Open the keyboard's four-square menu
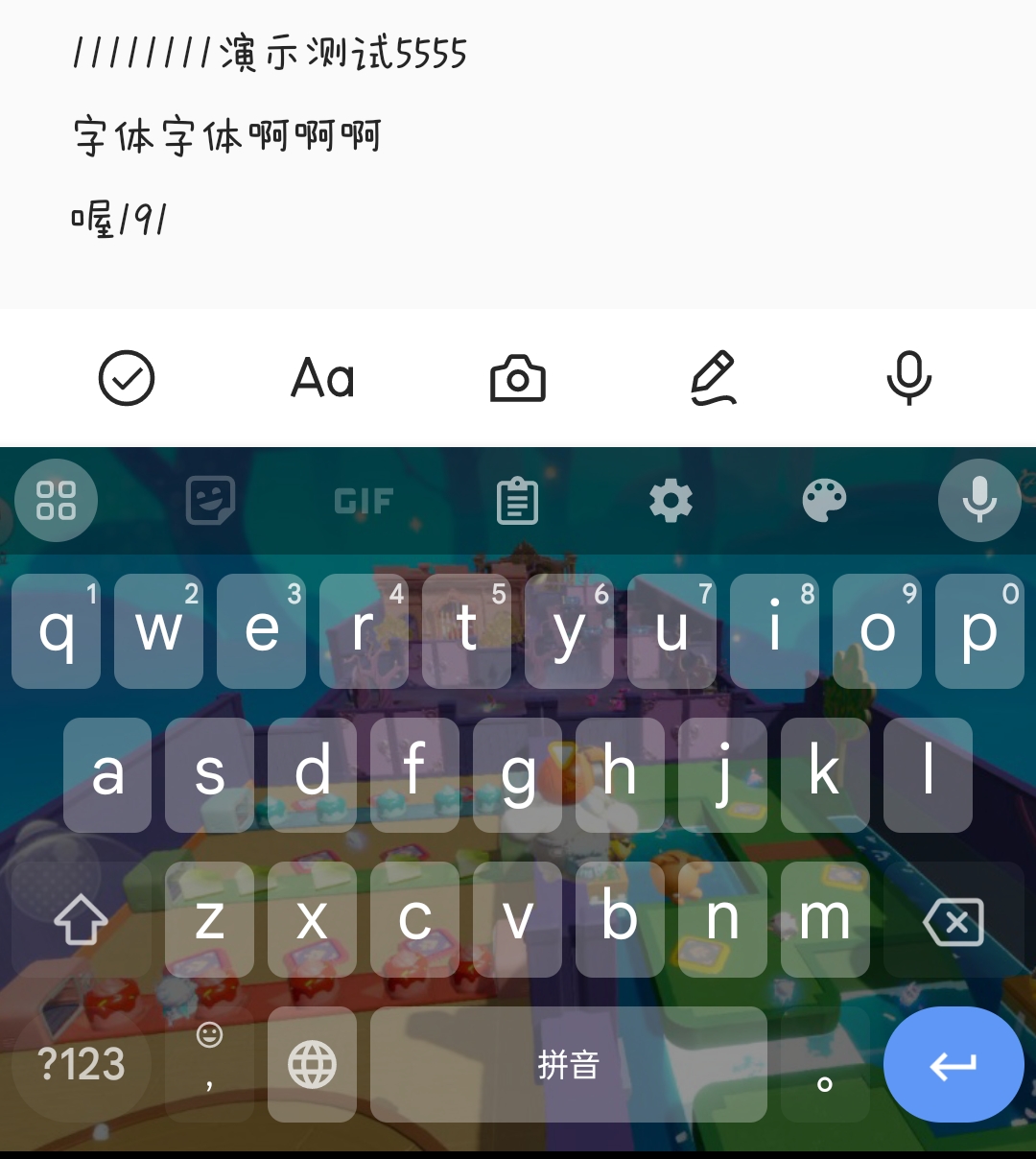 [x=56, y=501]
